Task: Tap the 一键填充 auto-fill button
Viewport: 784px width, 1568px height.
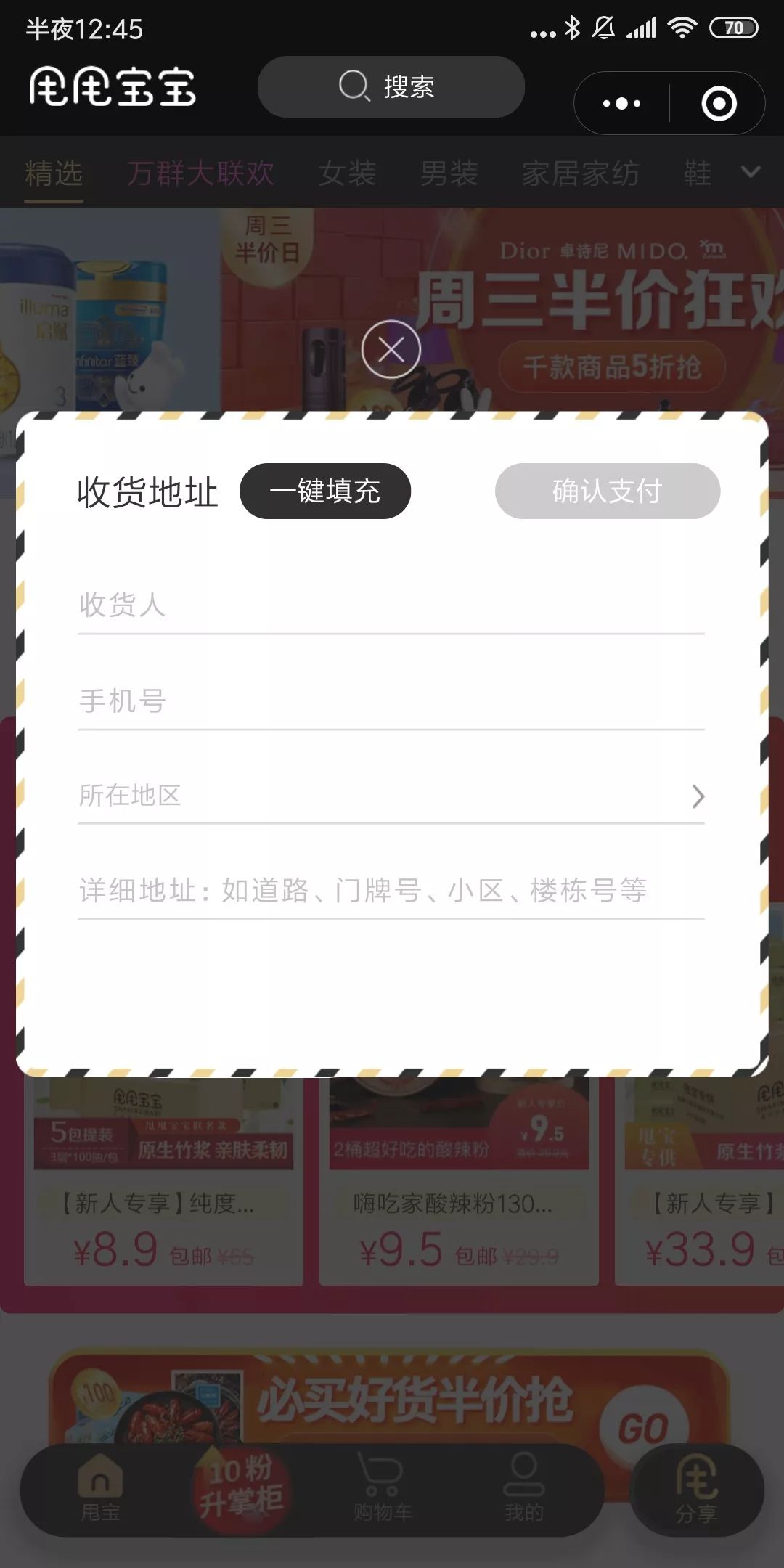Action: [x=325, y=491]
